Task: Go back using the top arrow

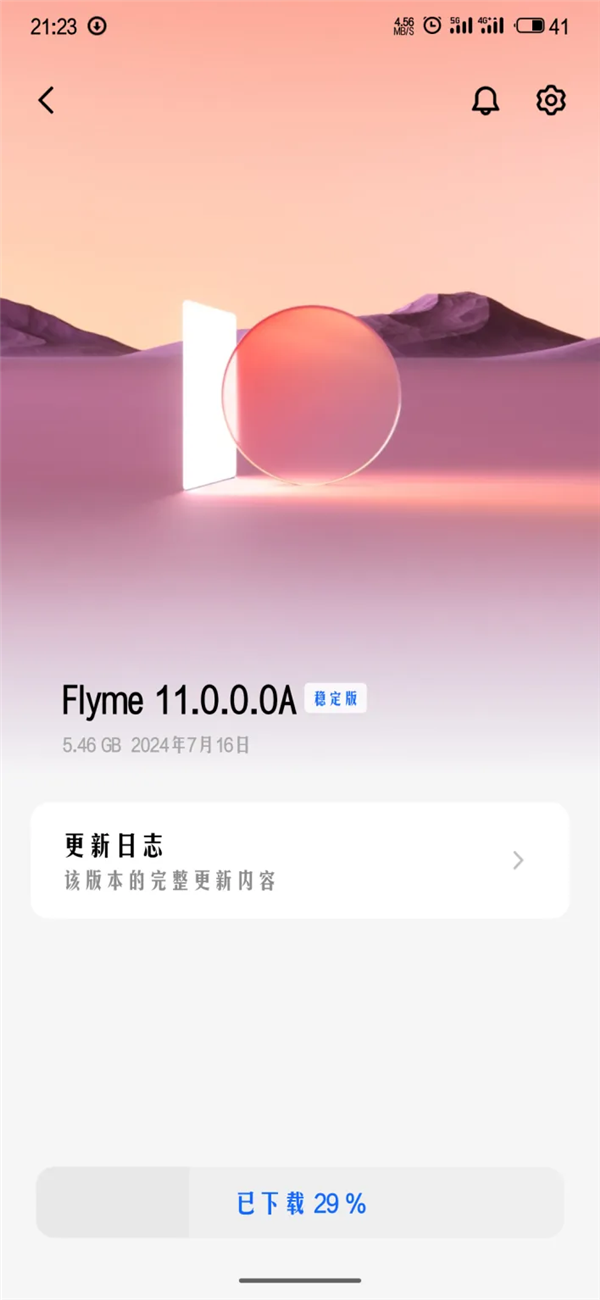Action: point(46,100)
